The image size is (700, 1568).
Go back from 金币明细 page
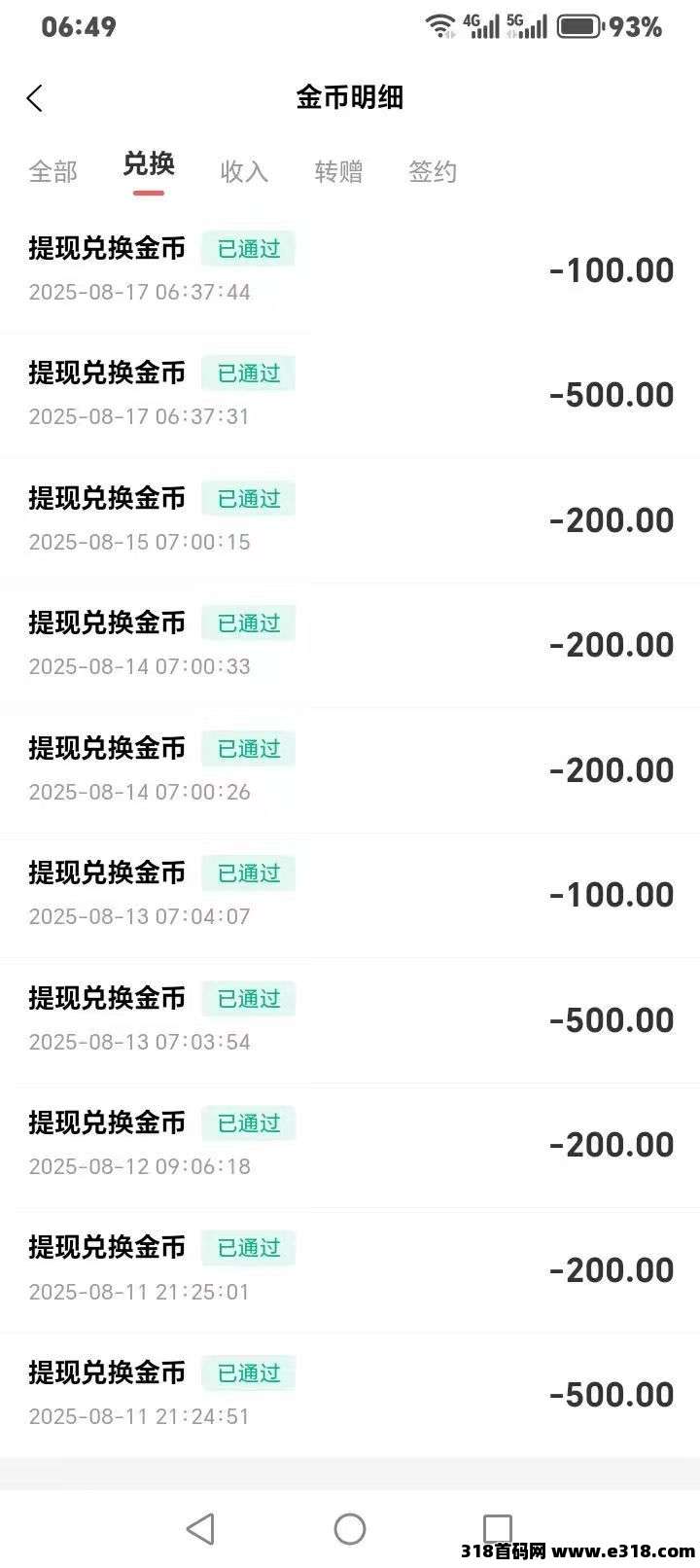pos(35,98)
